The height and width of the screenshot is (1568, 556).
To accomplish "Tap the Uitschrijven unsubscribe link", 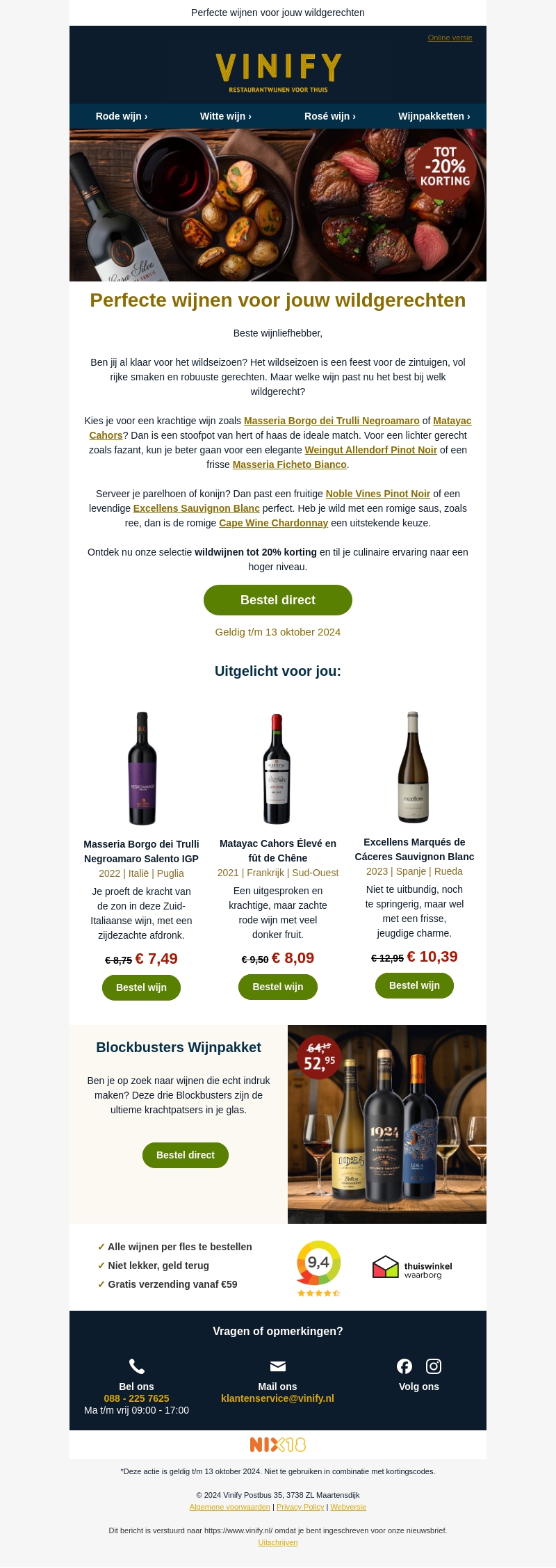I will tap(277, 1542).
